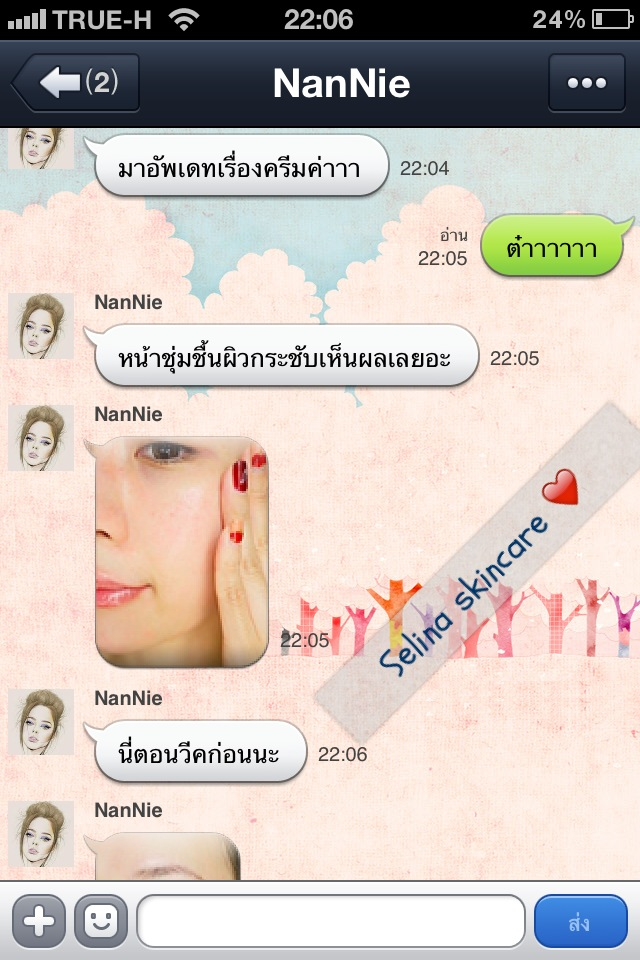Image resolution: width=640 pixels, height=960 pixels.
Task: Open the plus attachment menu
Action: click(x=39, y=920)
